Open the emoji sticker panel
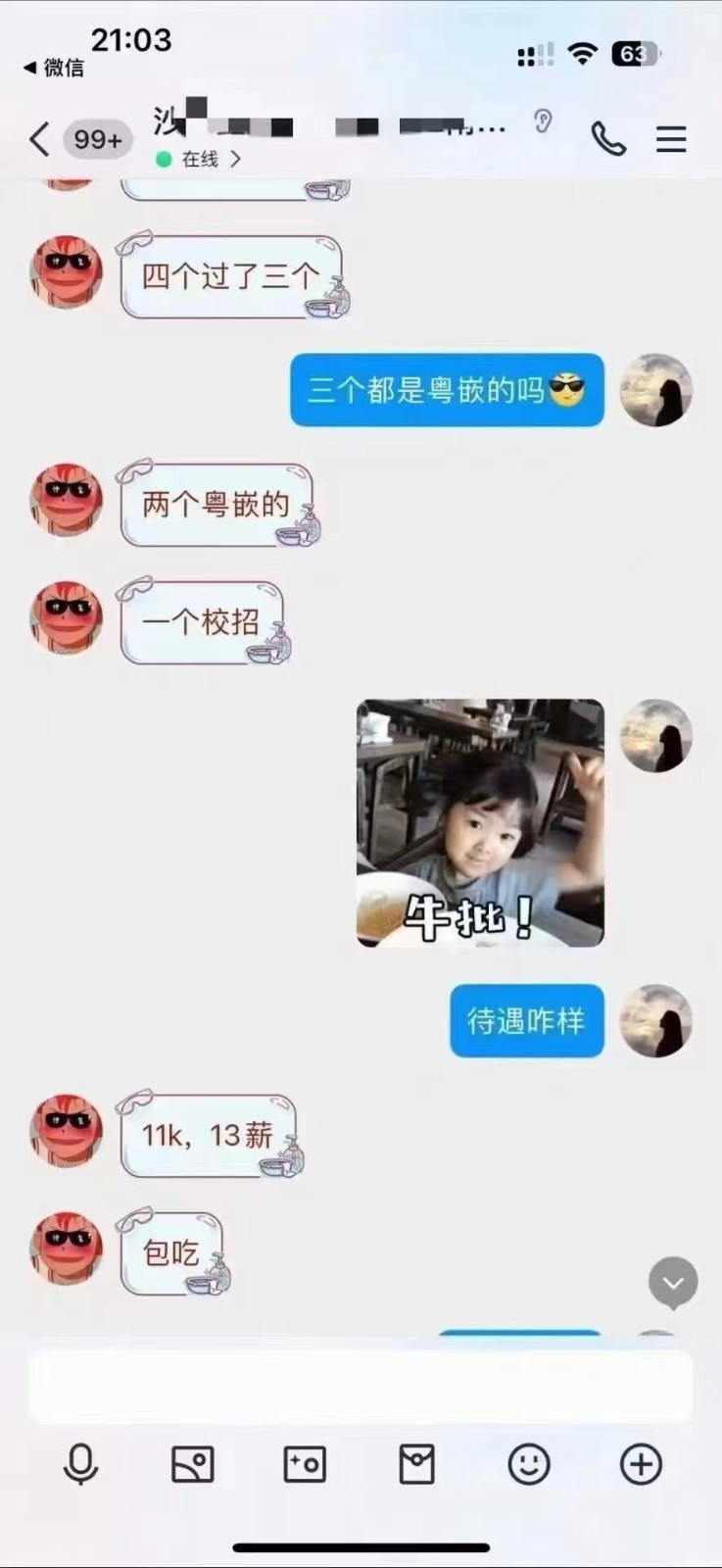 click(529, 1465)
